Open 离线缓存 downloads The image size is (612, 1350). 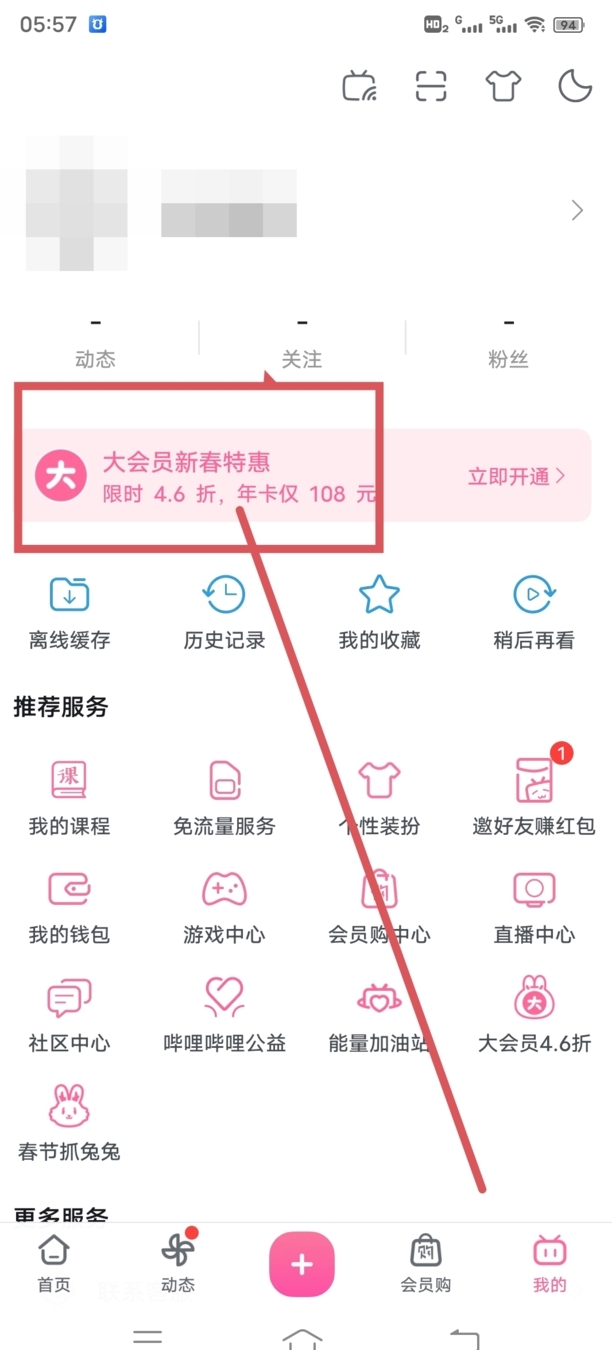click(70, 613)
